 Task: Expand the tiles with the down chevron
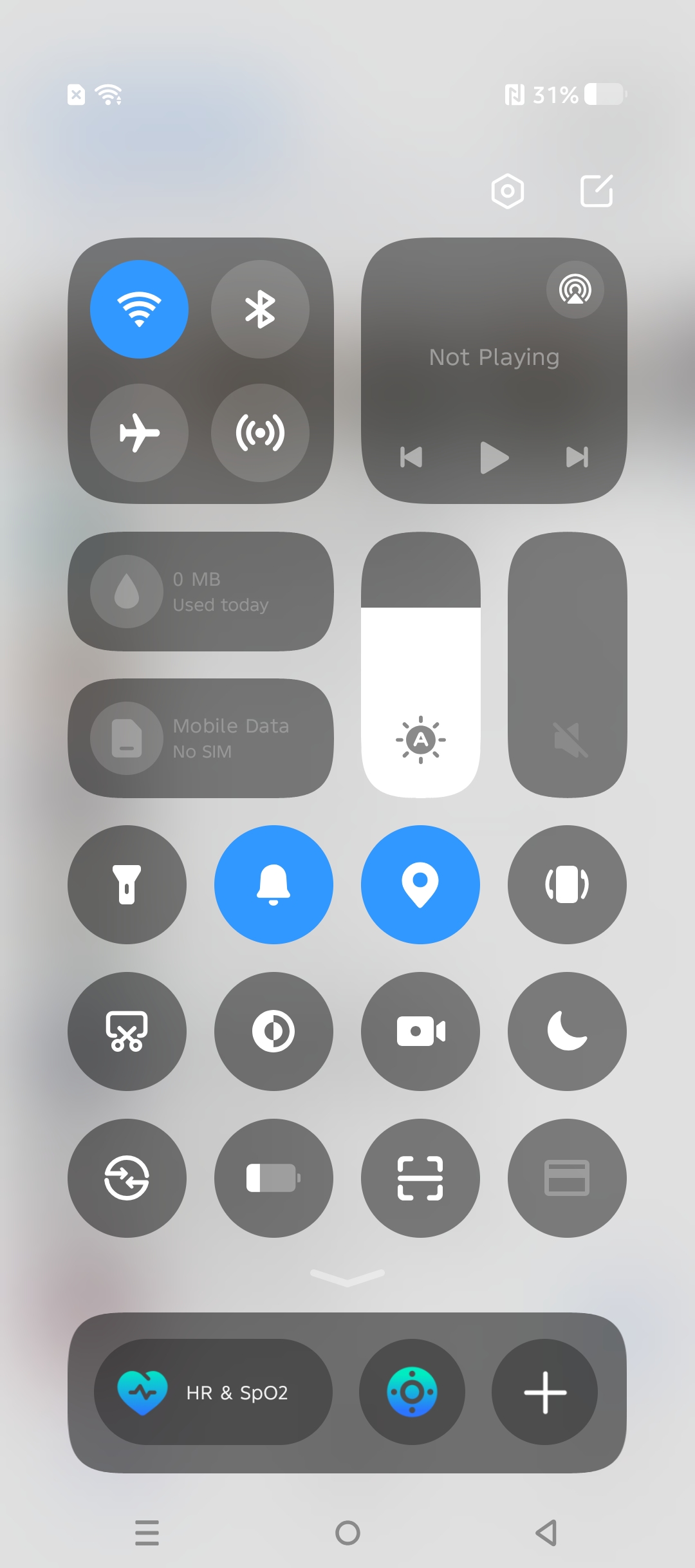[x=347, y=1277]
